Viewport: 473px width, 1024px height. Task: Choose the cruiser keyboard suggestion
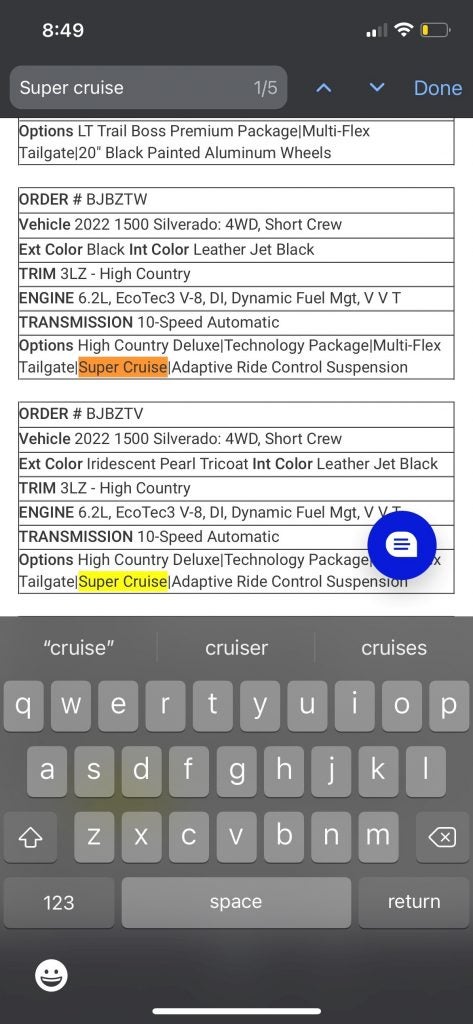pyautogui.click(x=236, y=648)
